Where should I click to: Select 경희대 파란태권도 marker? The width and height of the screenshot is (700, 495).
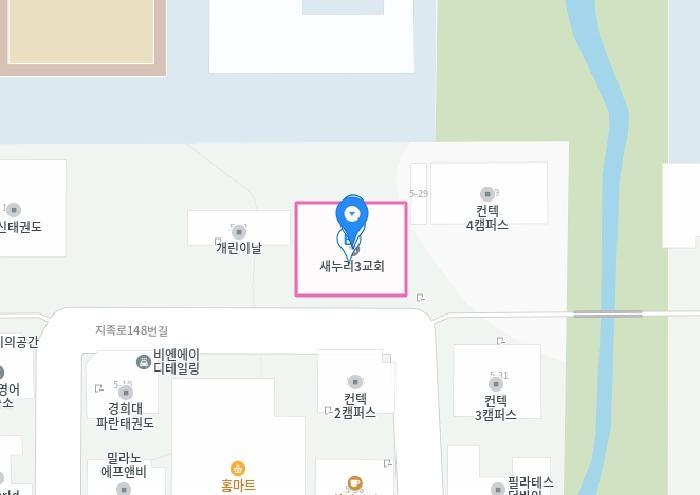pos(125,393)
